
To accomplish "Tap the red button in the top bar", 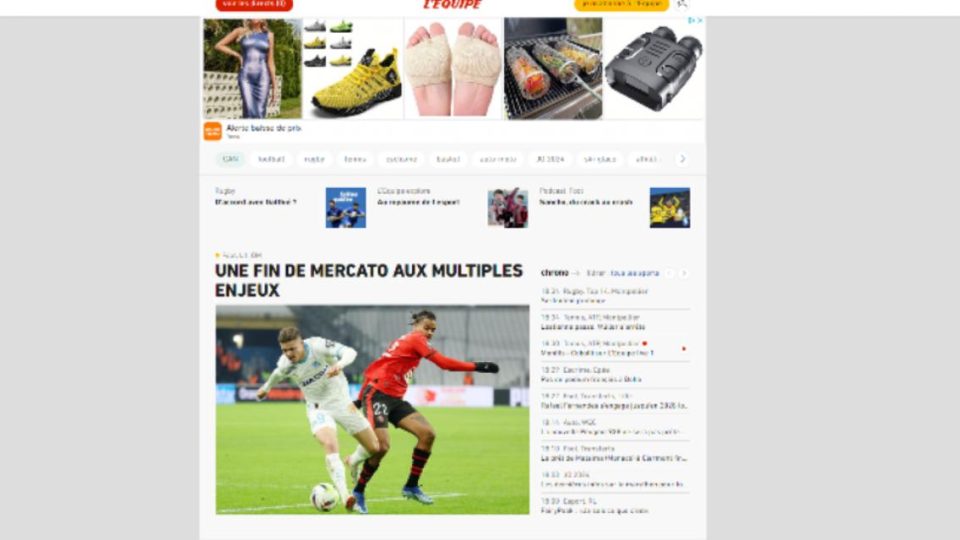I will tap(254, 4).
